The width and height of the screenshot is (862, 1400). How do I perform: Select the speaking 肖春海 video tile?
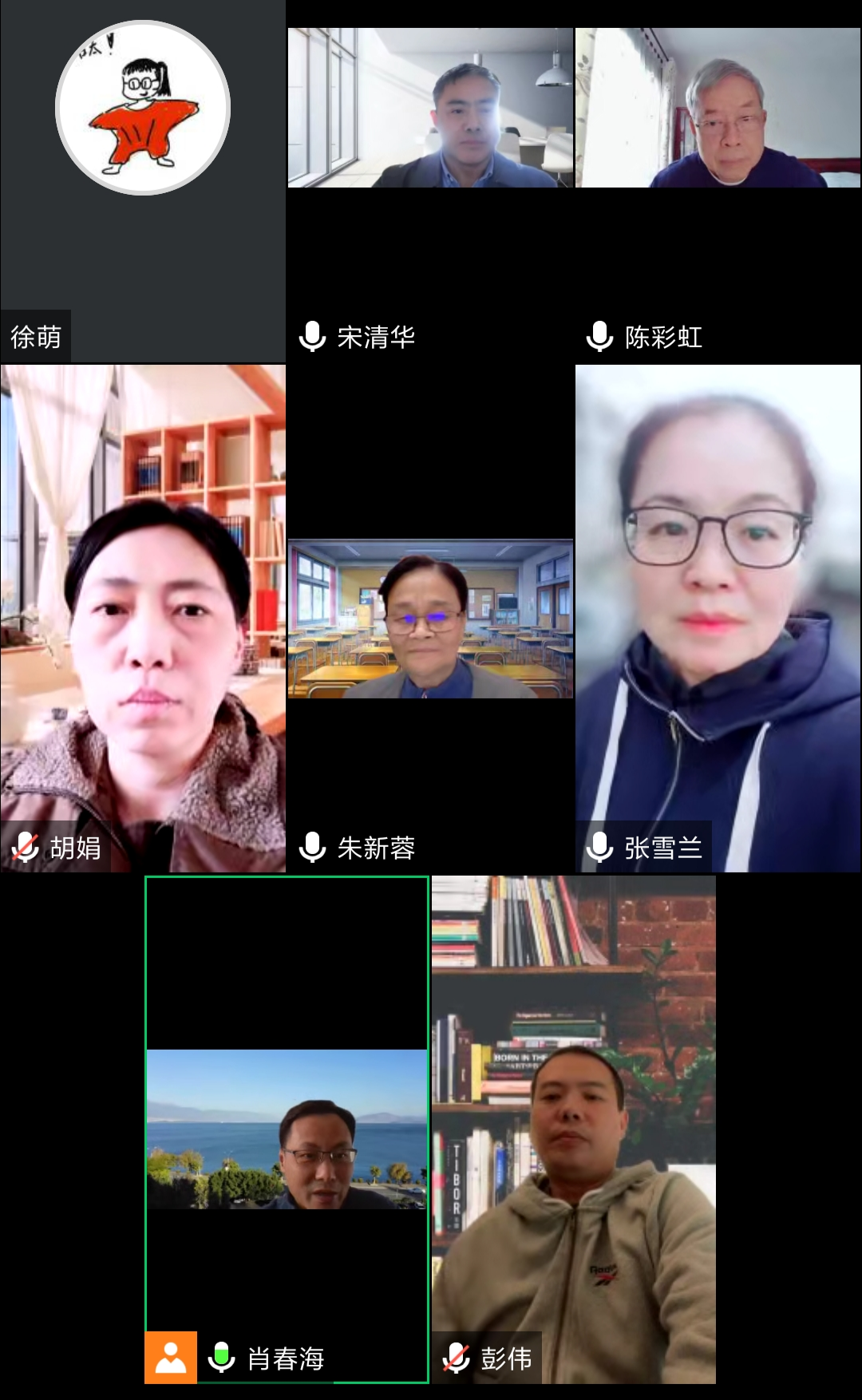[287, 1129]
